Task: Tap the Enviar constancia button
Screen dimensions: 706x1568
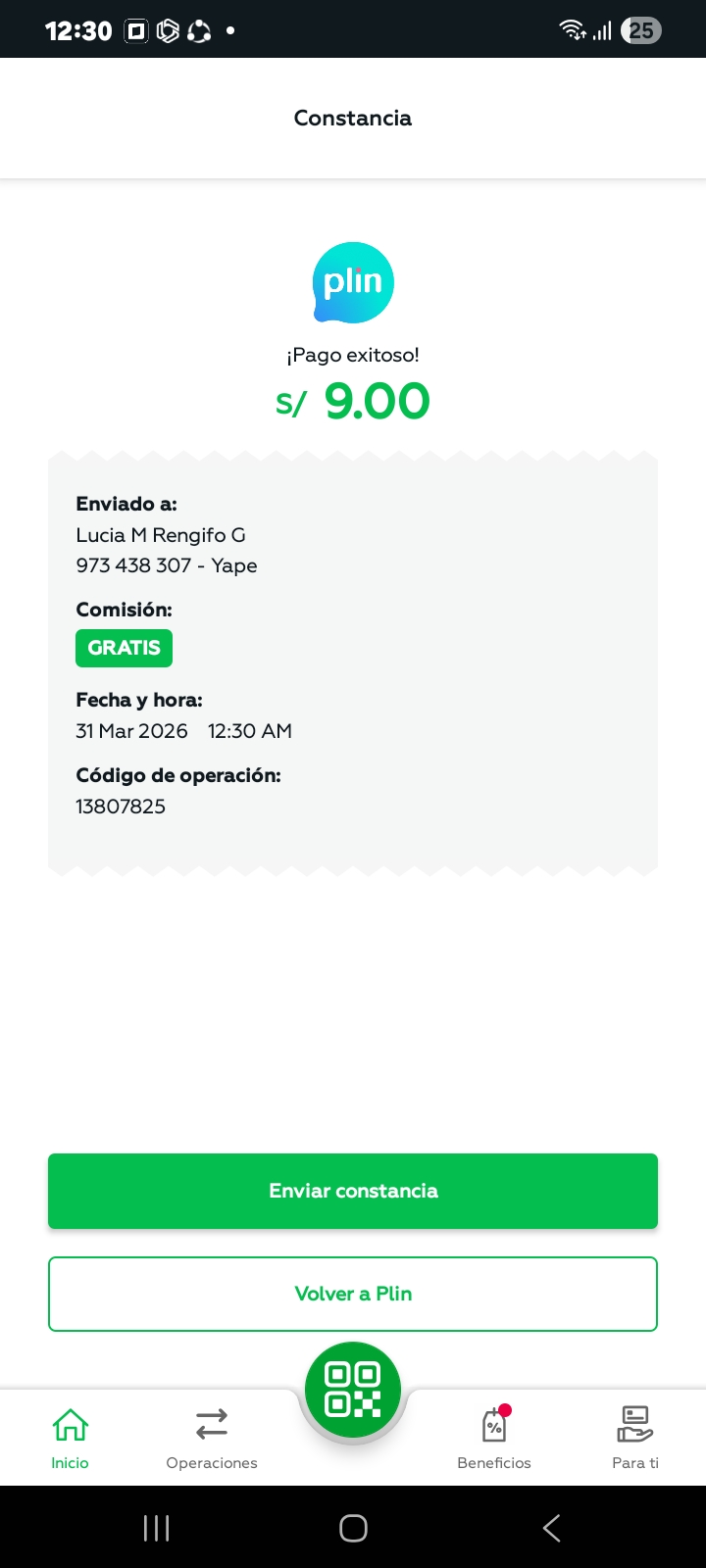Action: coord(353,1191)
